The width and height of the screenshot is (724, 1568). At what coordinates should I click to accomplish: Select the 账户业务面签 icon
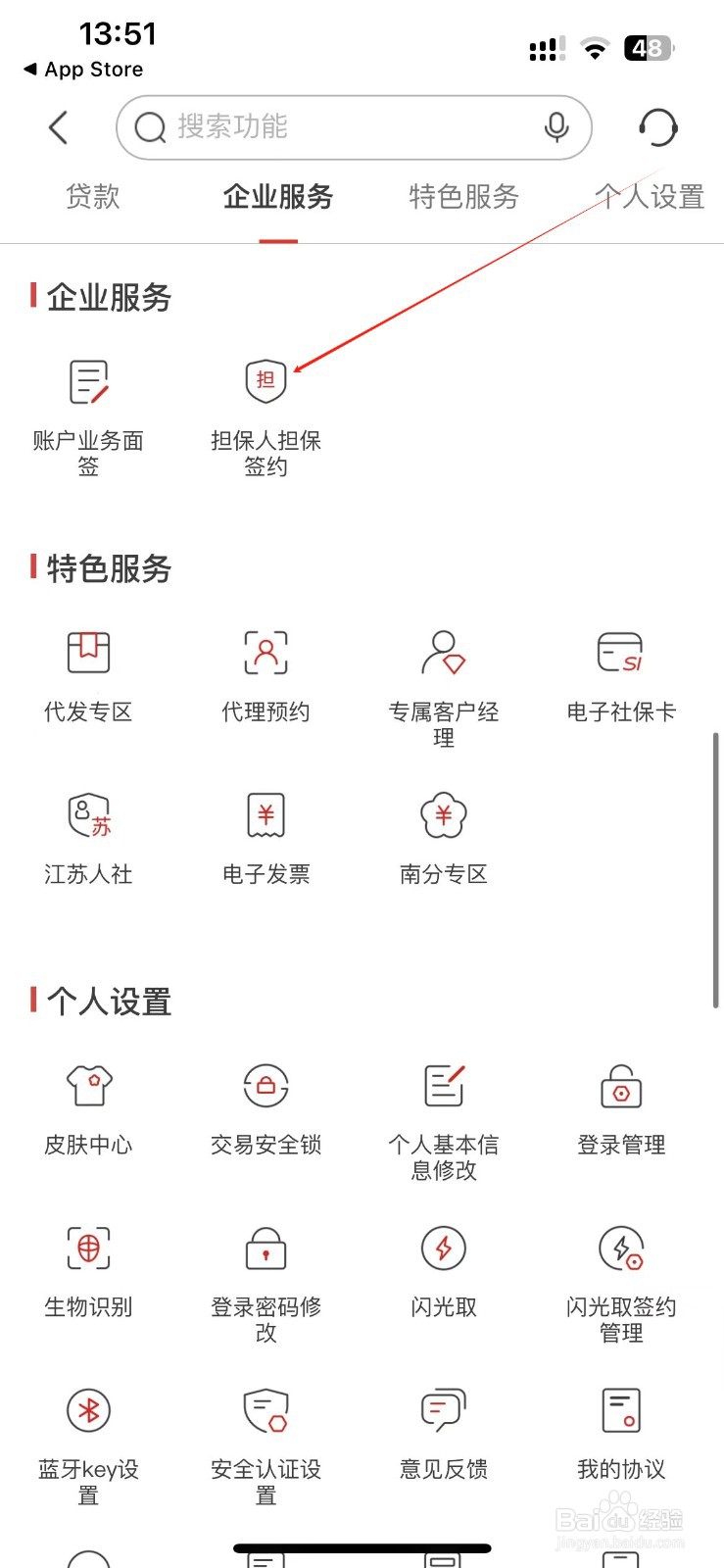tap(88, 382)
